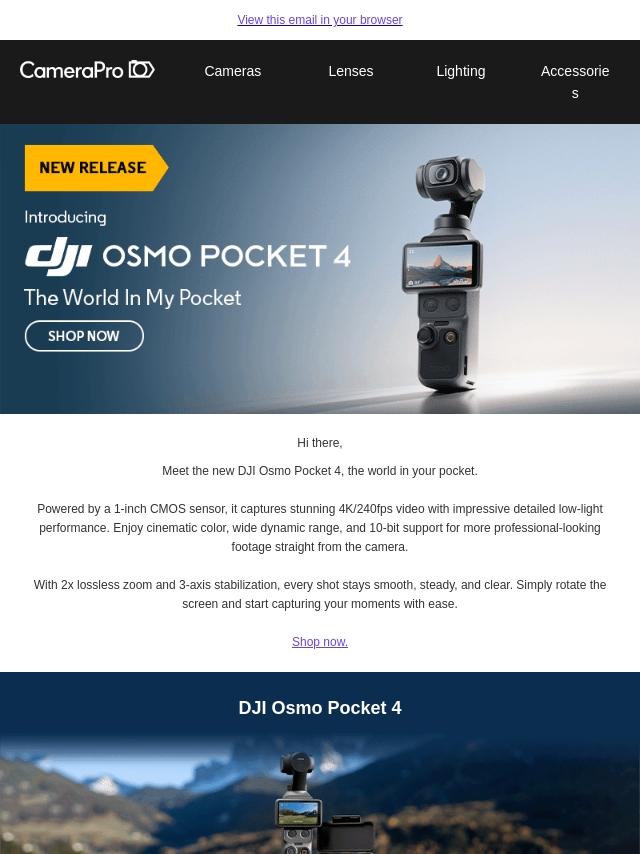Screen dimensions: 640x854
Task: Select the Lighting category
Action: 461,71
